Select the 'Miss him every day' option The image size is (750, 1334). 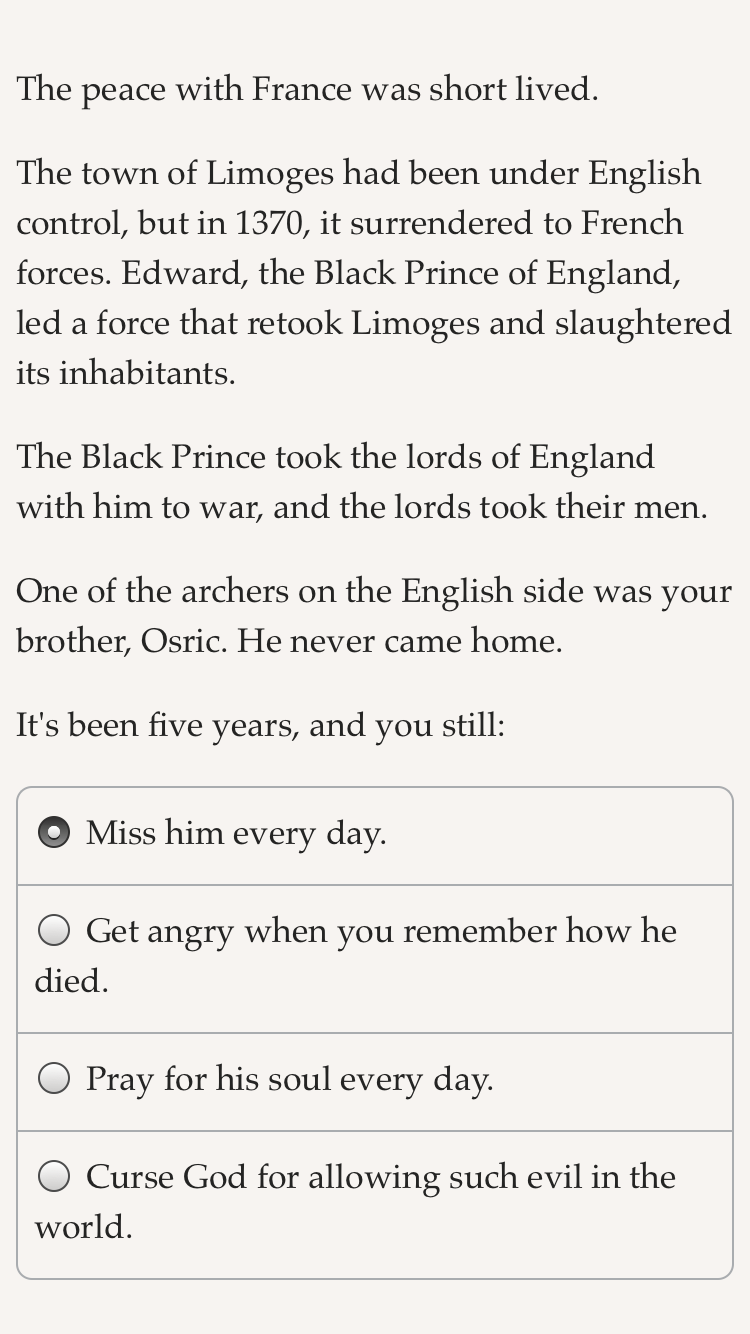tap(375, 836)
